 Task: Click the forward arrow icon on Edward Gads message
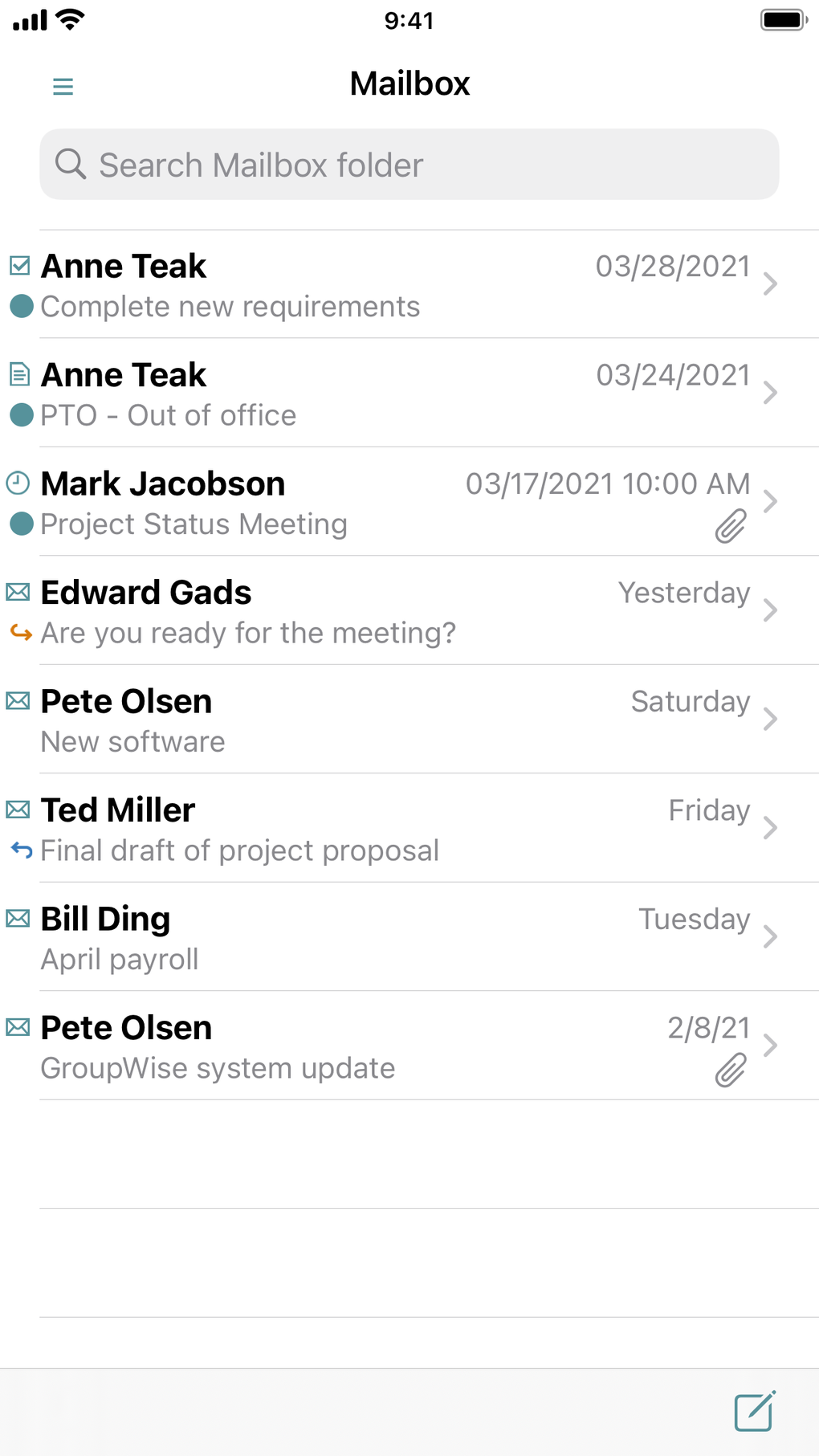click(x=19, y=631)
